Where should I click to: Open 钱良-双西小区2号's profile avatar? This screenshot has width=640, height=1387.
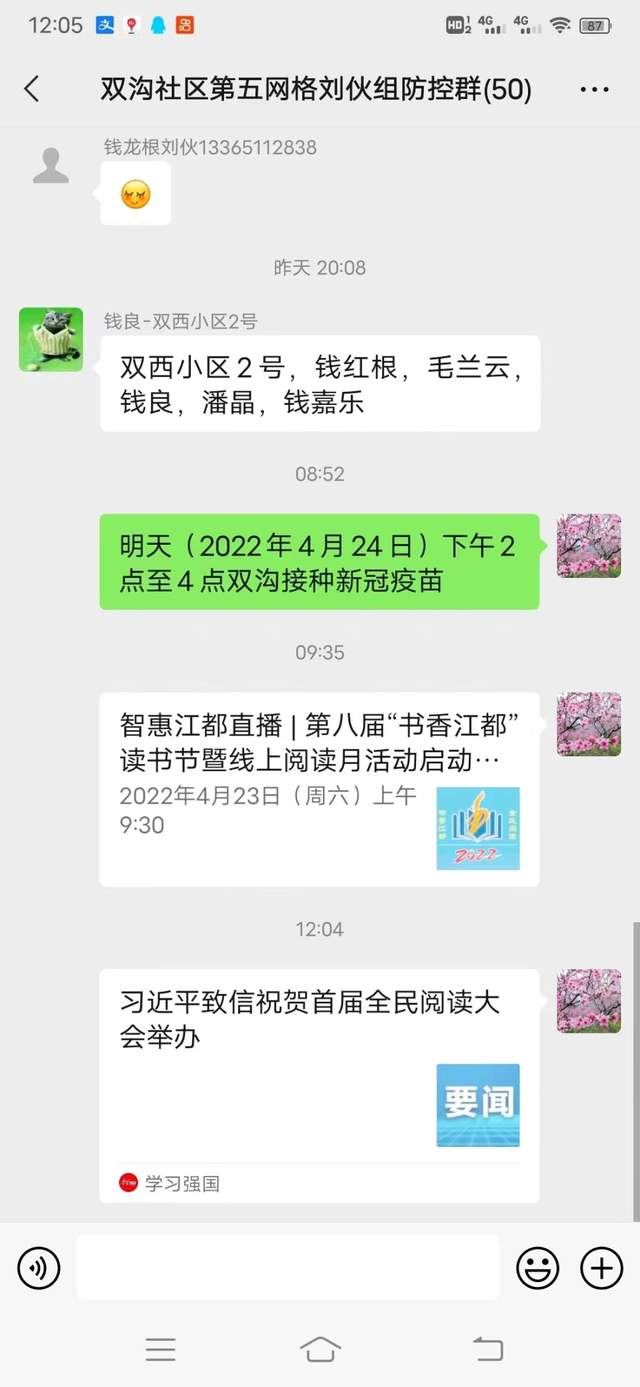click(51, 340)
